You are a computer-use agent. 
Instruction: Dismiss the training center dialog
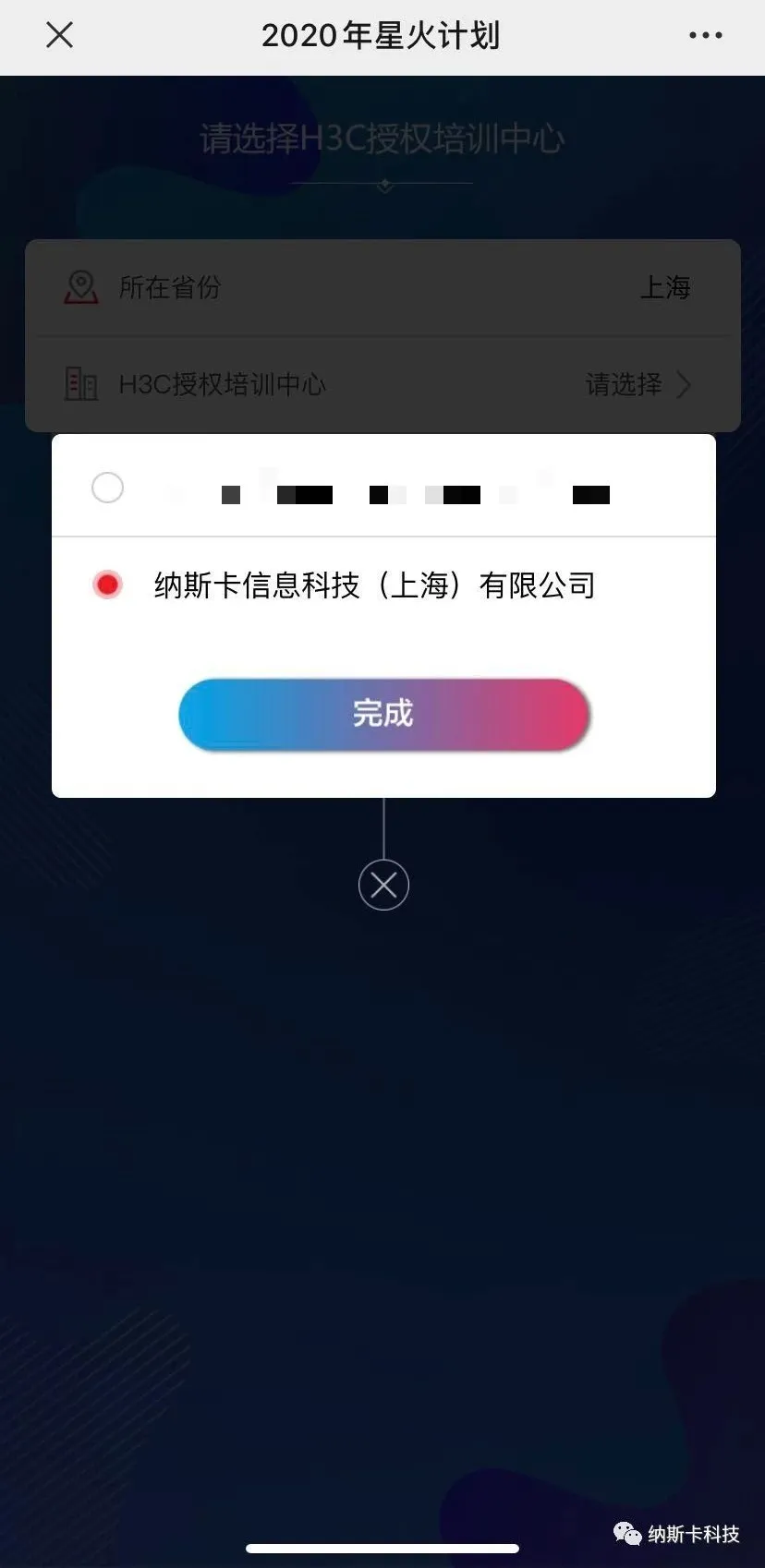[x=383, y=885]
